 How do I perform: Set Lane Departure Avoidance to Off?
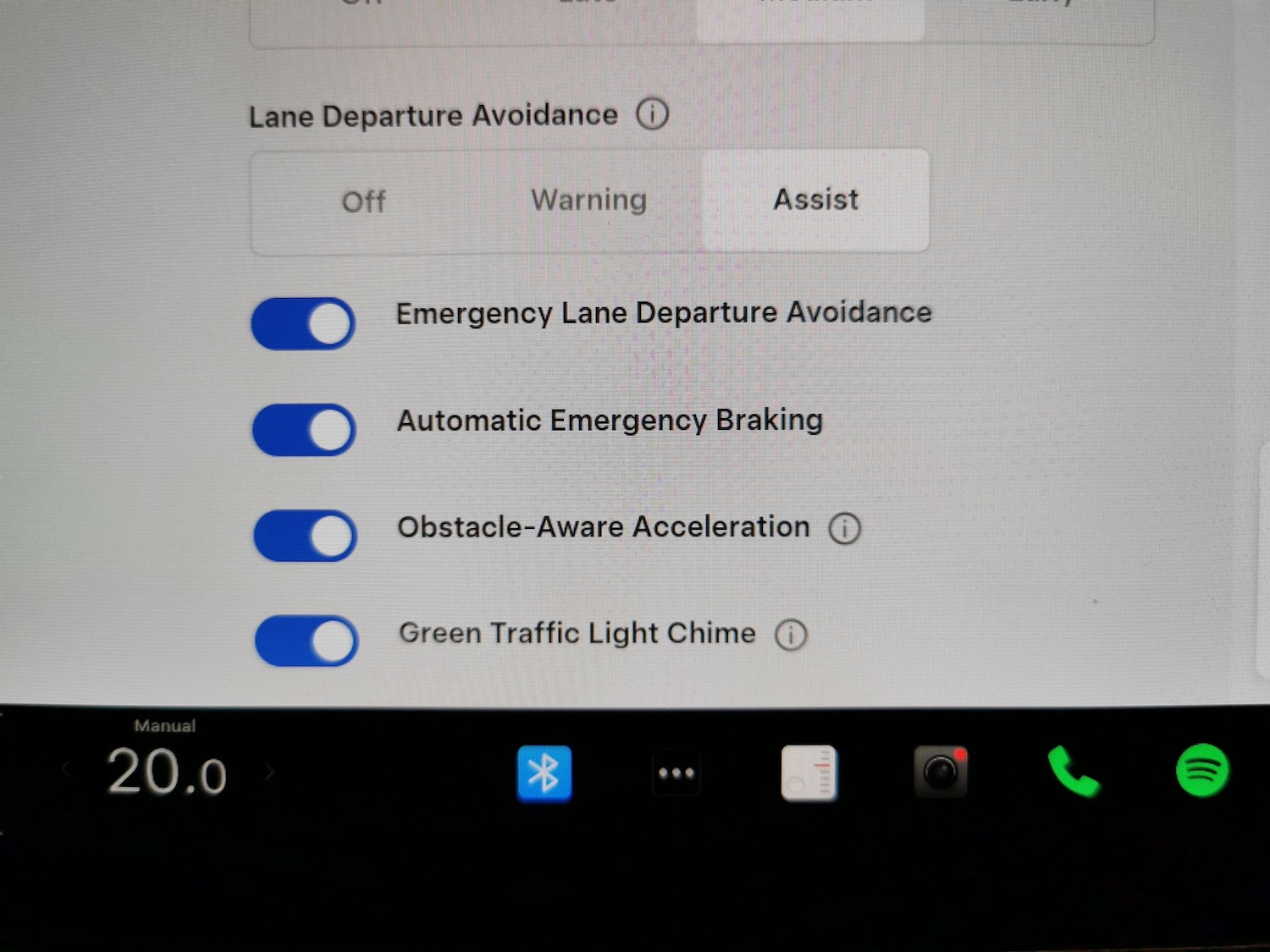point(364,201)
